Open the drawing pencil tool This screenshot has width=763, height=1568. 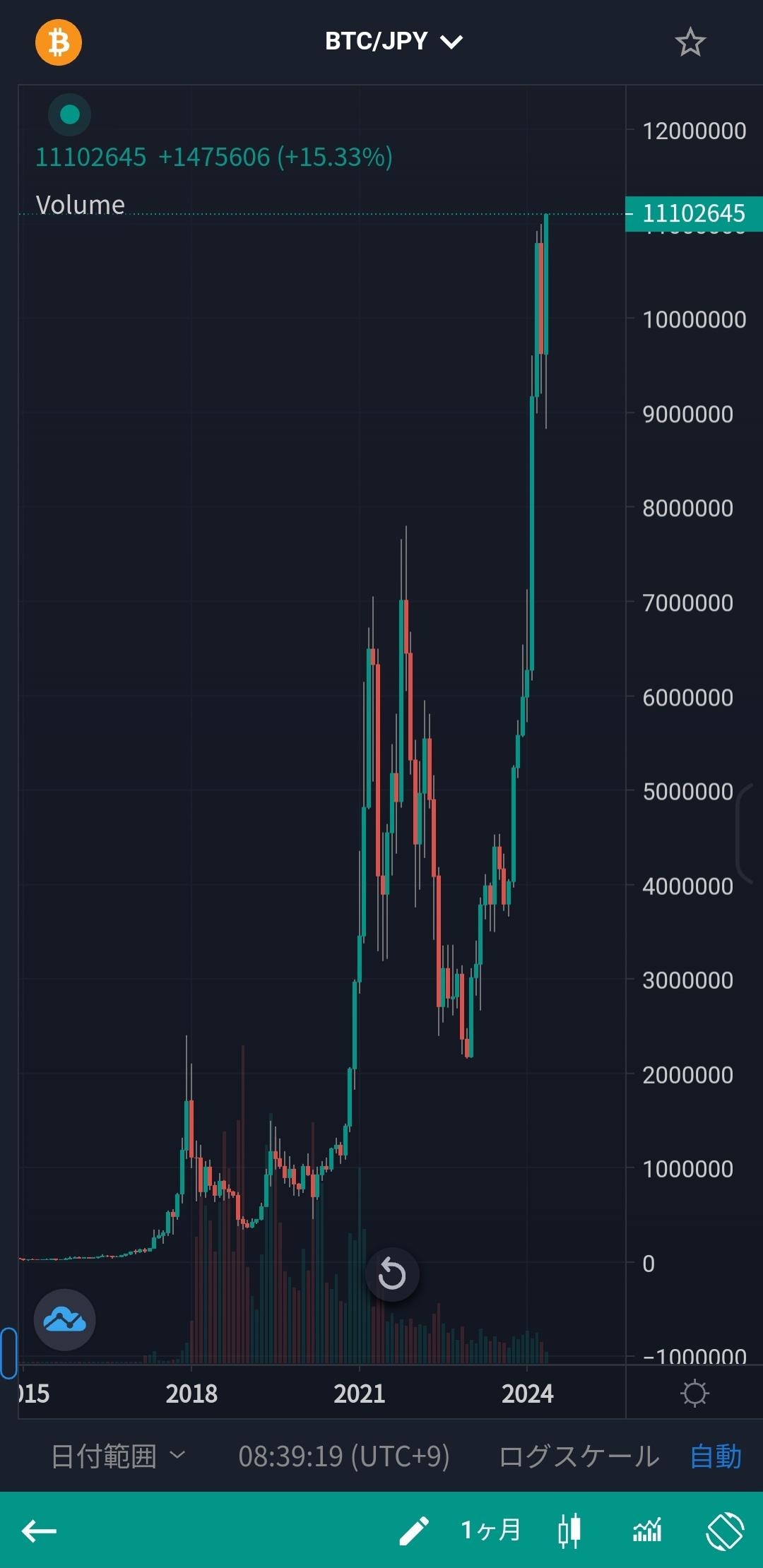414,1531
